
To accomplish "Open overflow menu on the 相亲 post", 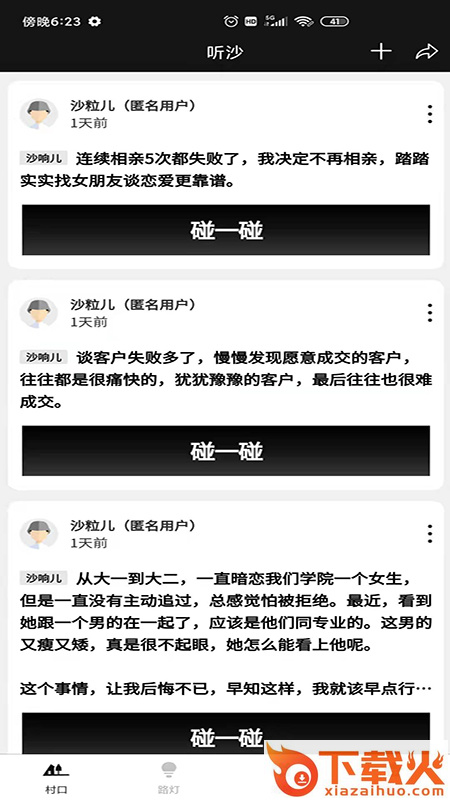I will click(430, 114).
